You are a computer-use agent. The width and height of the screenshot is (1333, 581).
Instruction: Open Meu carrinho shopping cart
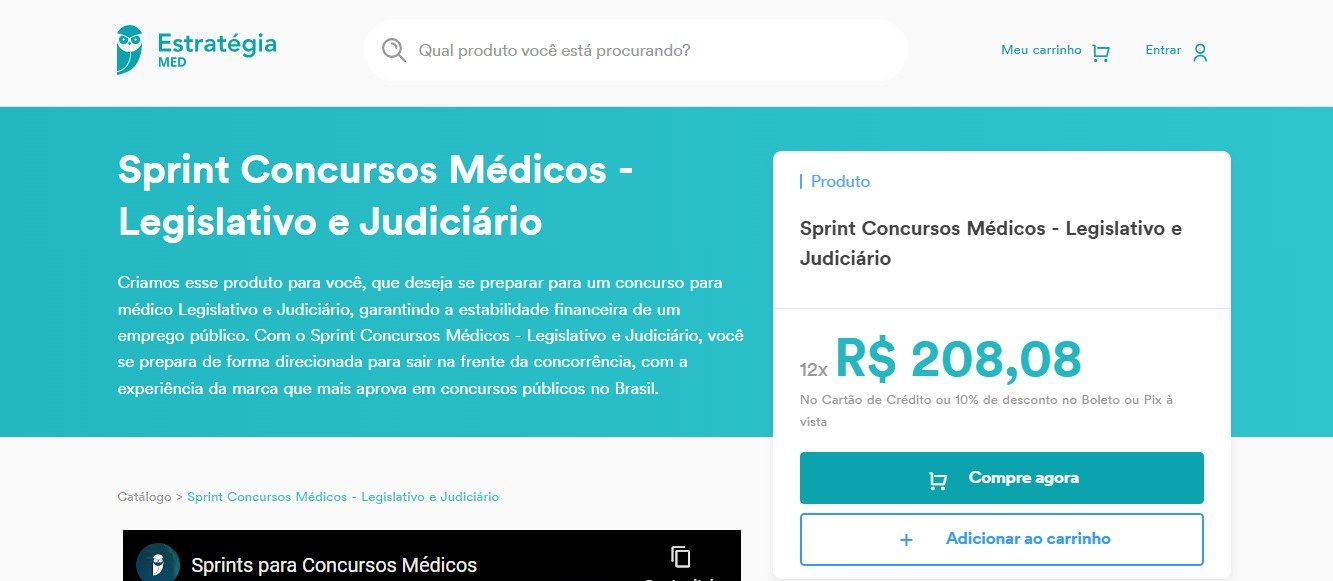[1055, 51]
